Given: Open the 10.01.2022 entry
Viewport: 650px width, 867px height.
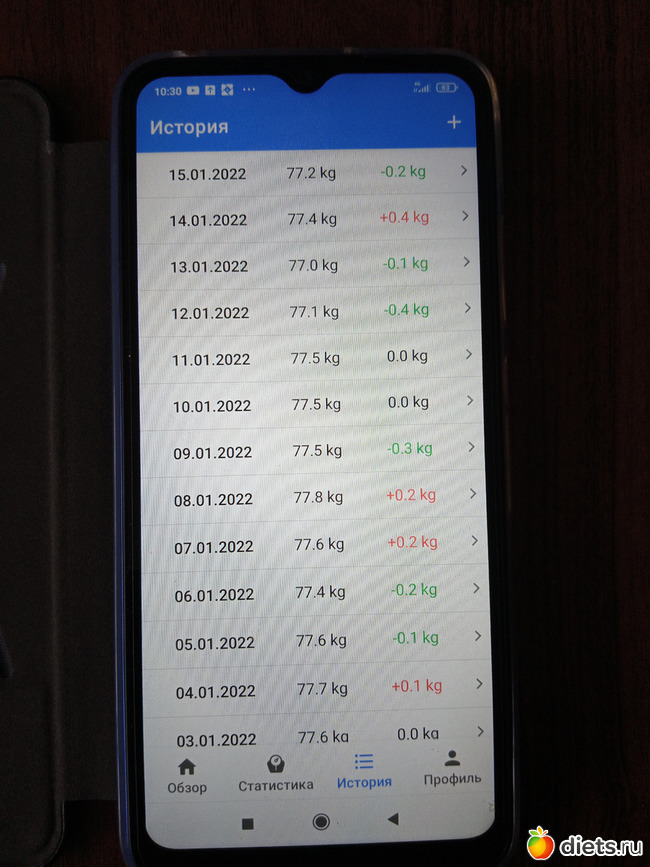Looking at the screenshot, I should click(315, 405).
